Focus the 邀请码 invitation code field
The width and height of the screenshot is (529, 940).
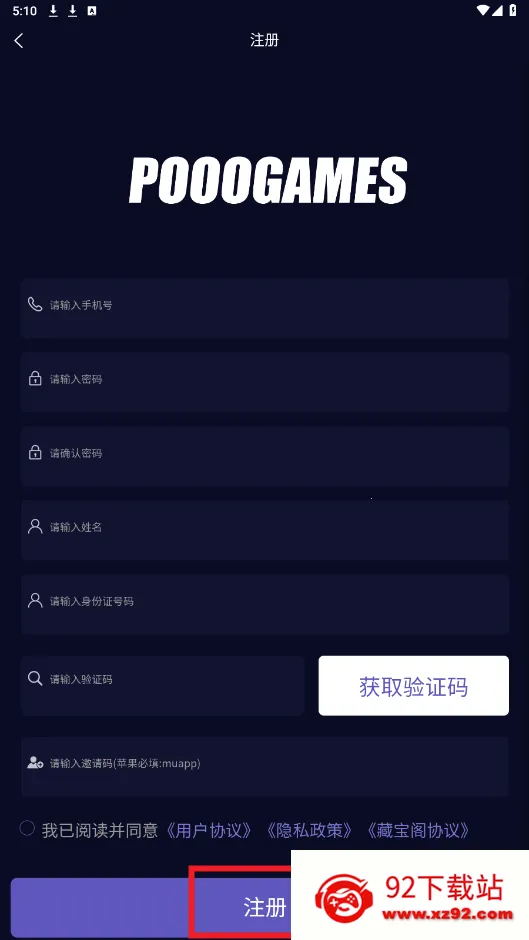click(x=264, y=766)
